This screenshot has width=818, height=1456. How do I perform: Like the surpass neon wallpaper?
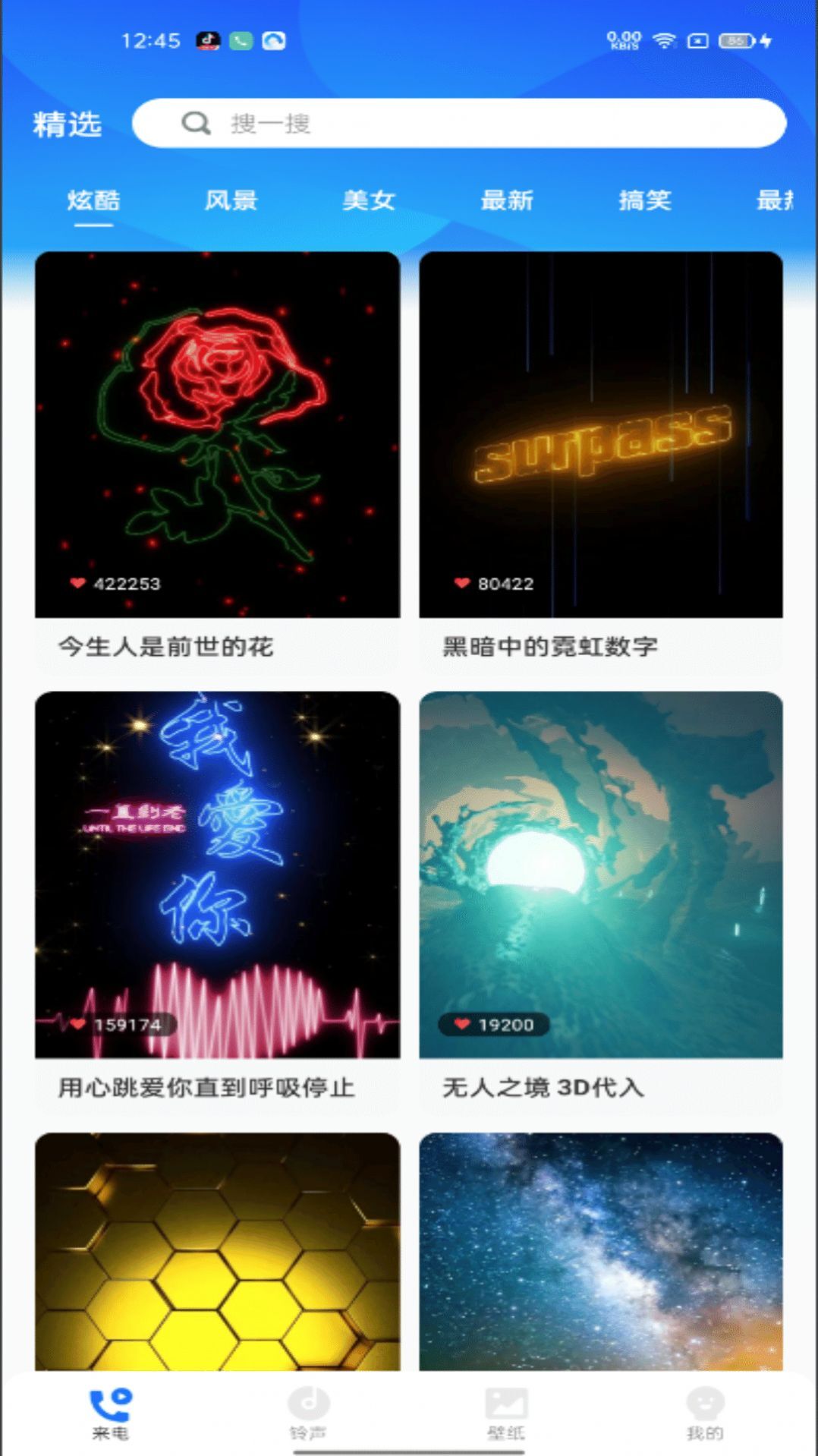[x=460, y=582]
